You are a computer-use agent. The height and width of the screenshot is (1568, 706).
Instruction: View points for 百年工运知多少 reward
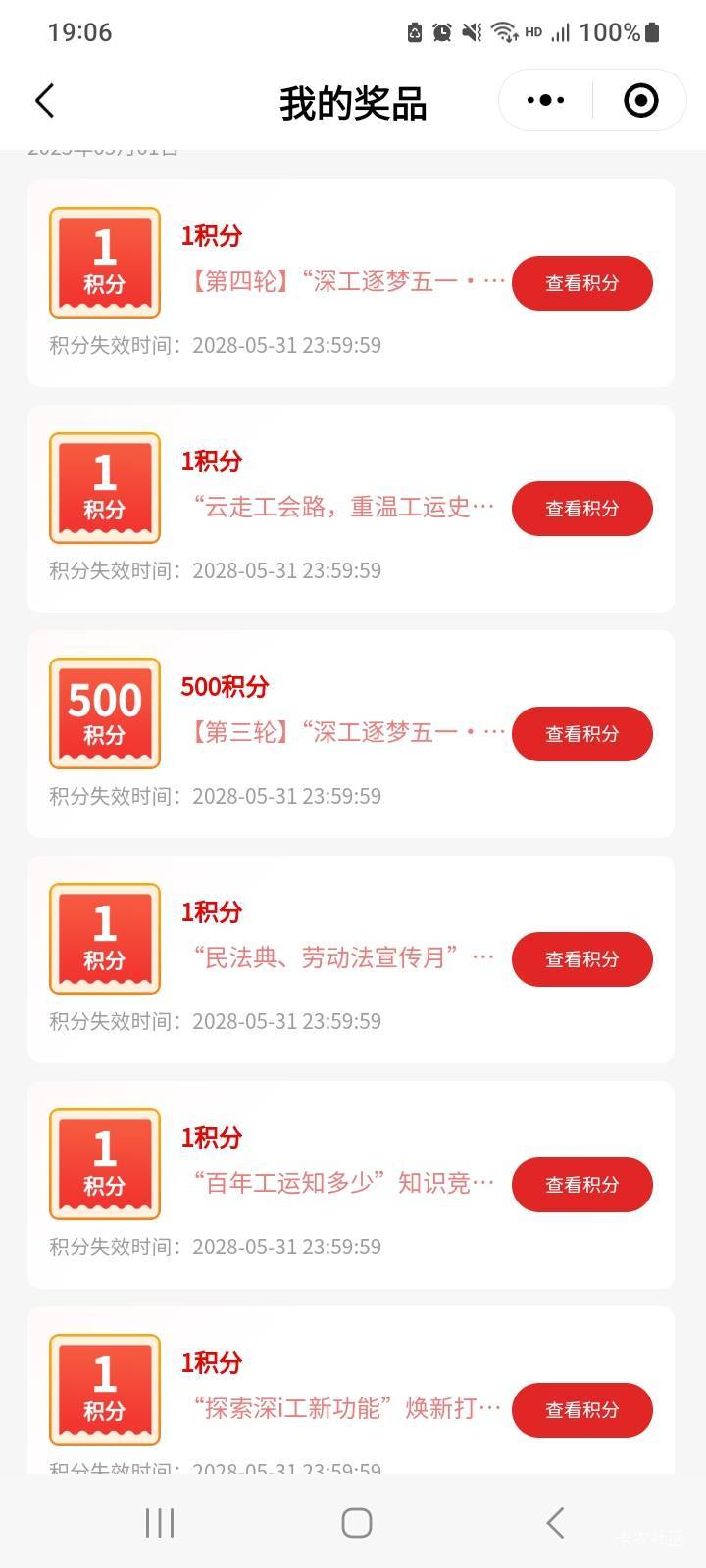coord(582,1185)
